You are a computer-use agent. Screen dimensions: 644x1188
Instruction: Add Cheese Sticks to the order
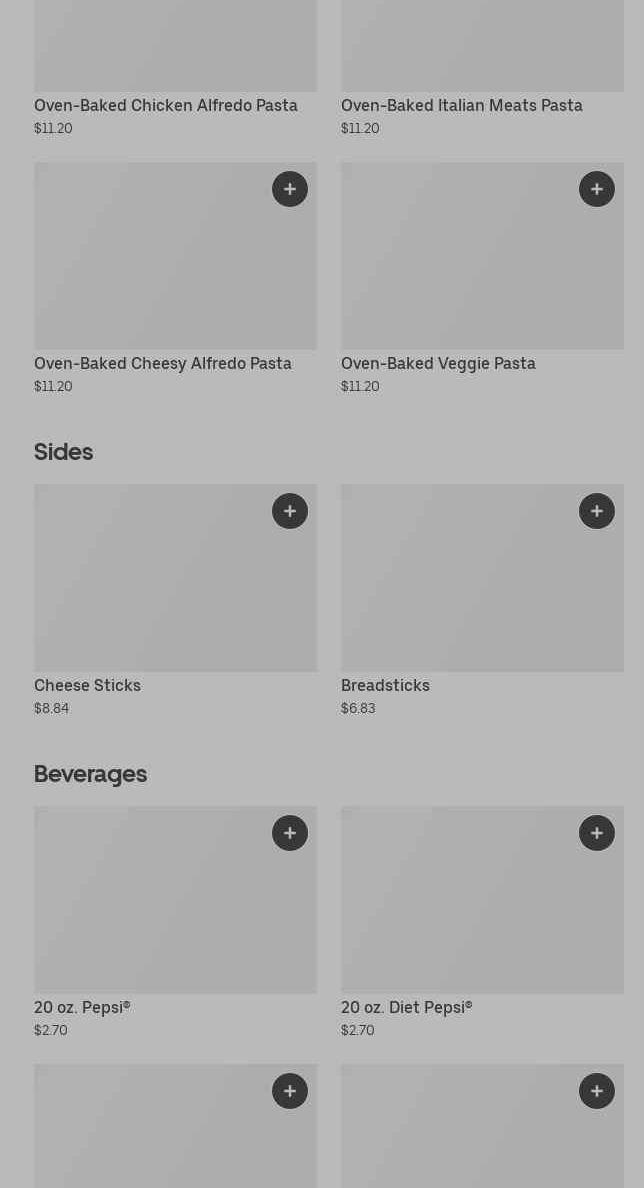point(290,511)
